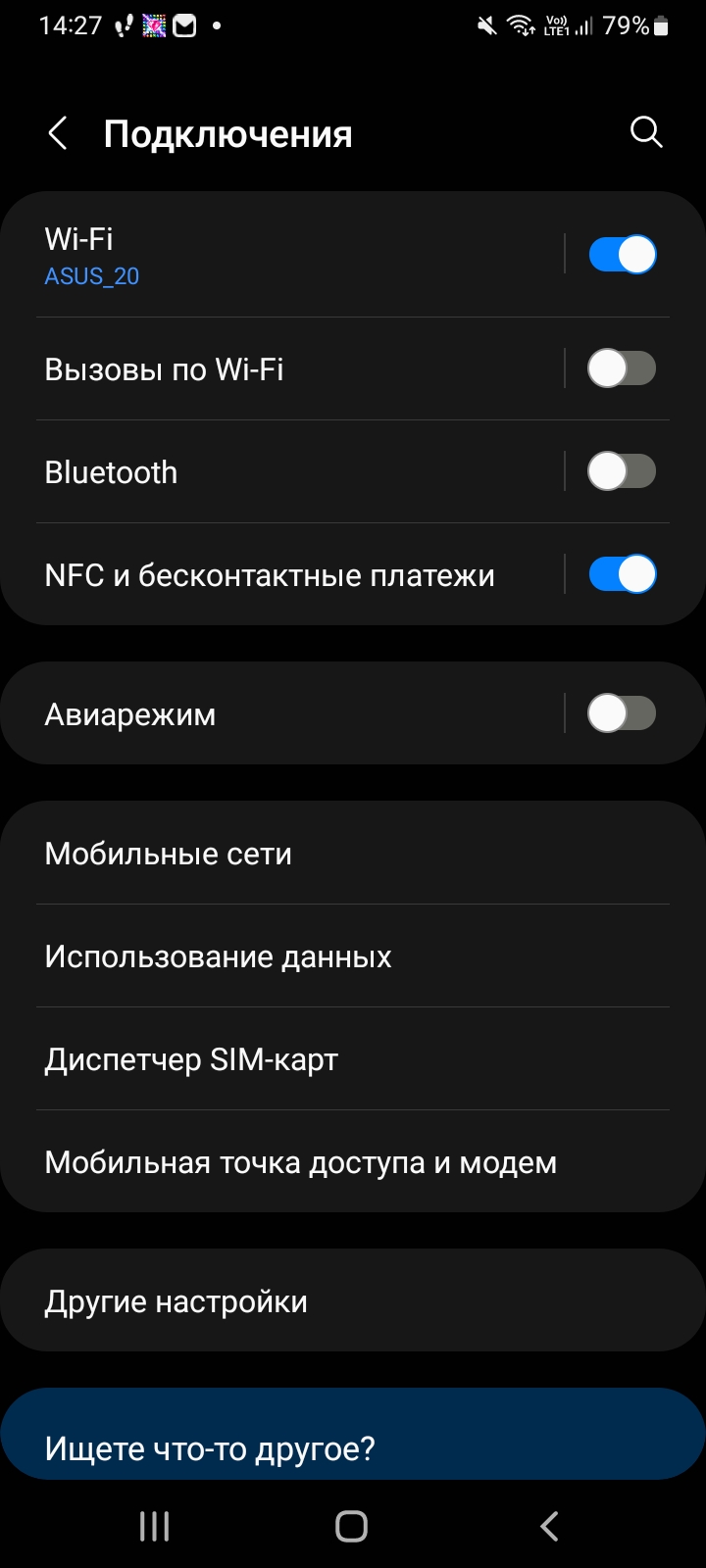The width and height of the screenshot is (706, 1568).
Task: Tap the mute icon in the status bar
Action: [485, 26]
